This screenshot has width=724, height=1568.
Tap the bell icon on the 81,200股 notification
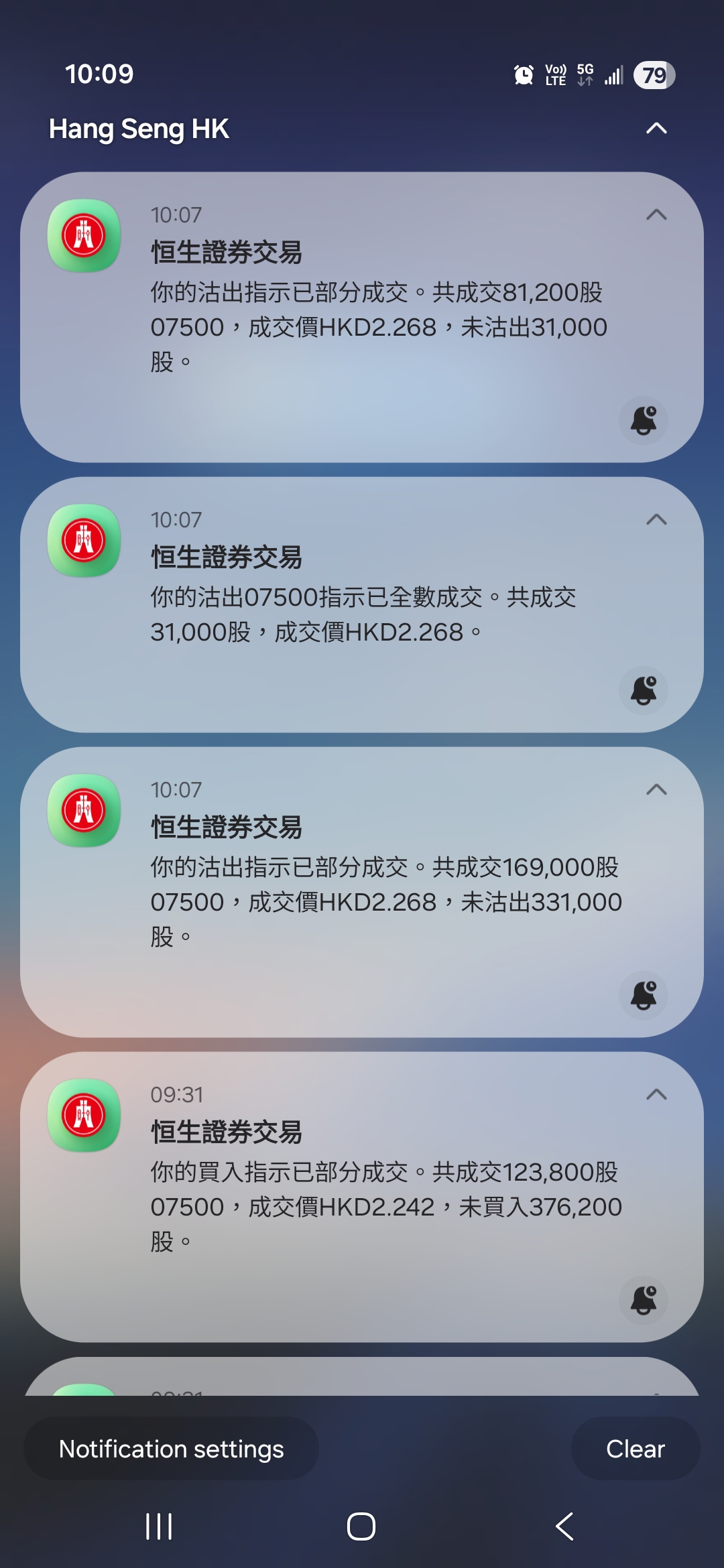click(x=644, y=420)
